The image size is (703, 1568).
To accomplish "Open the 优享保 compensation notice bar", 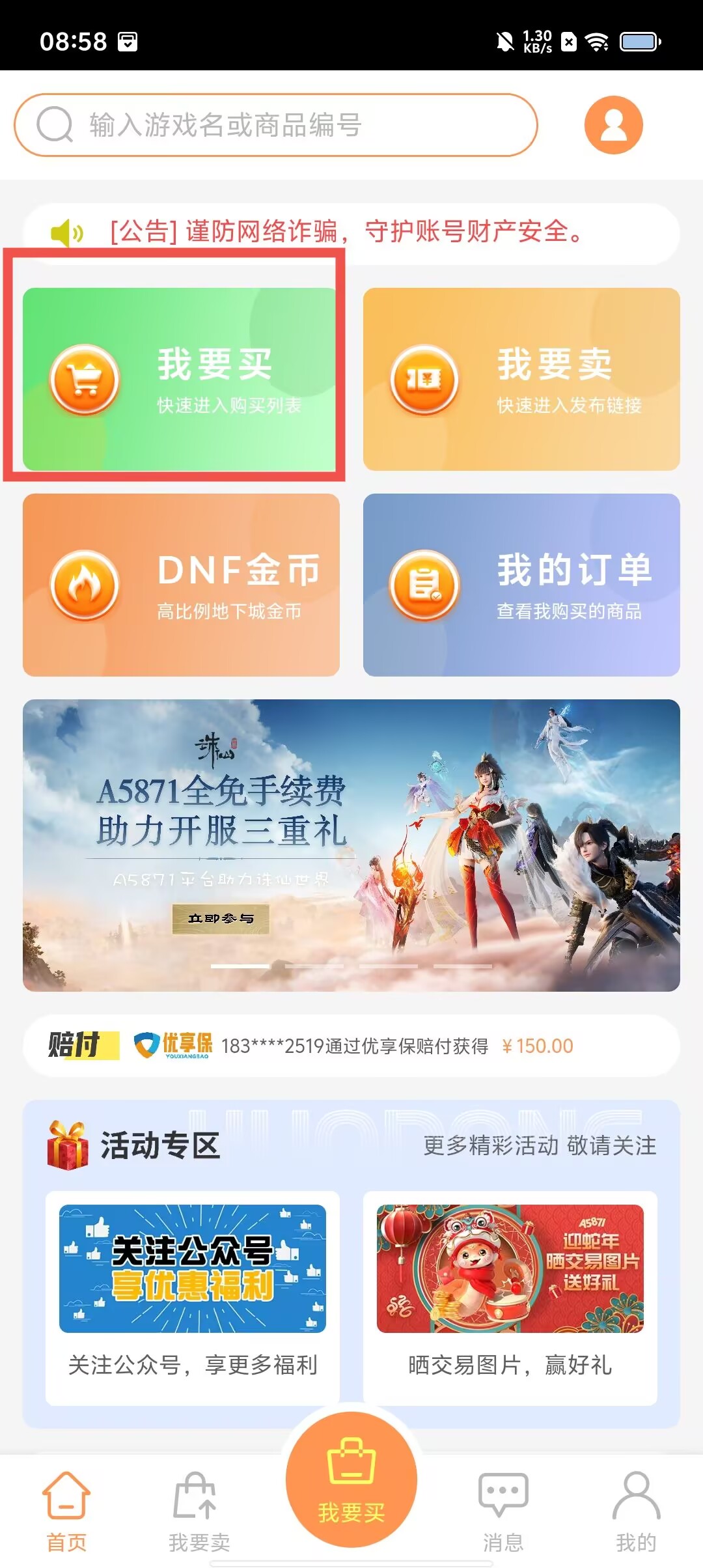I will [351, 1046].
